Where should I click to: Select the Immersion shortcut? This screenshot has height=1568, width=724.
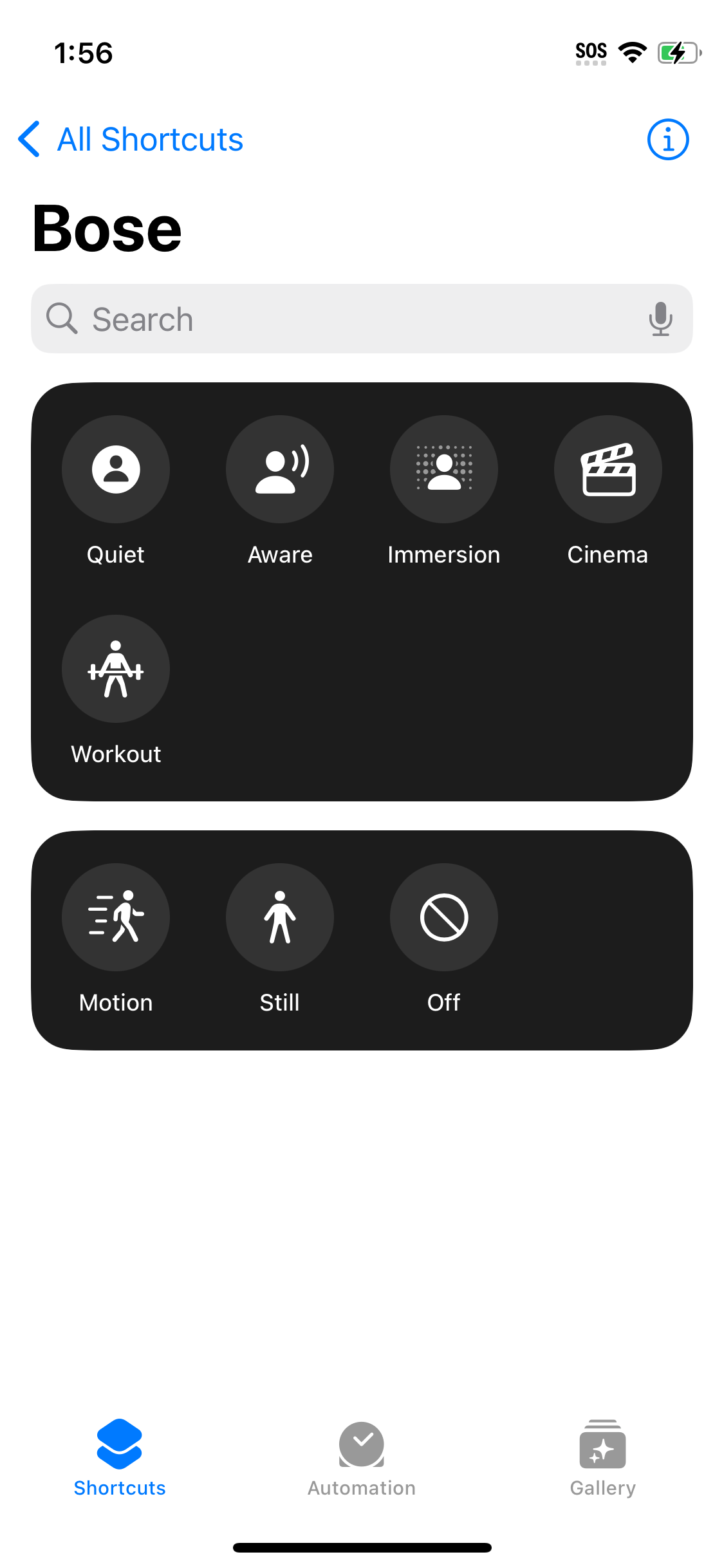tap(444, 470)
